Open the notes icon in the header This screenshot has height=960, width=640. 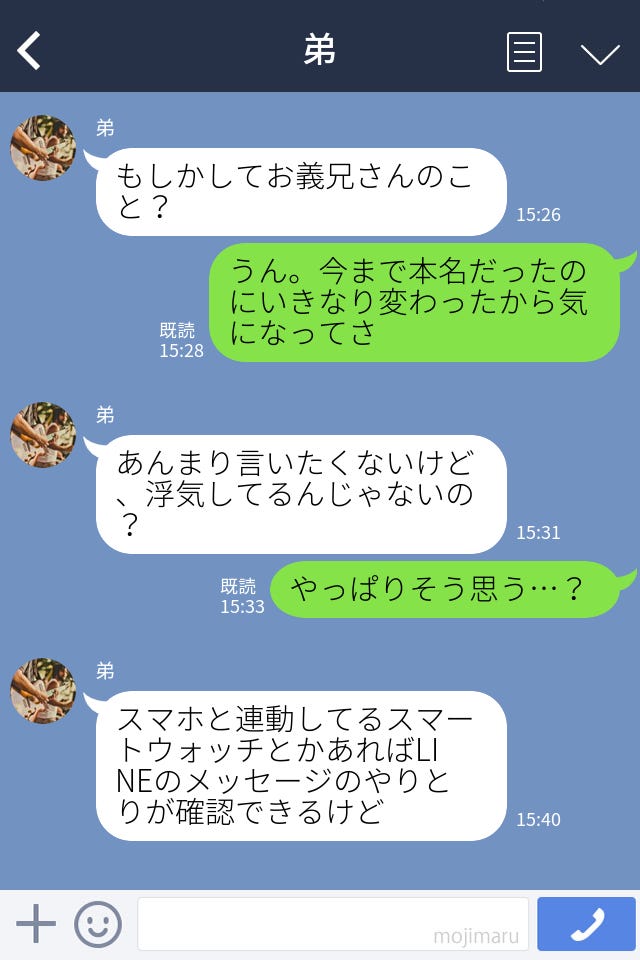tap(524, 52)
